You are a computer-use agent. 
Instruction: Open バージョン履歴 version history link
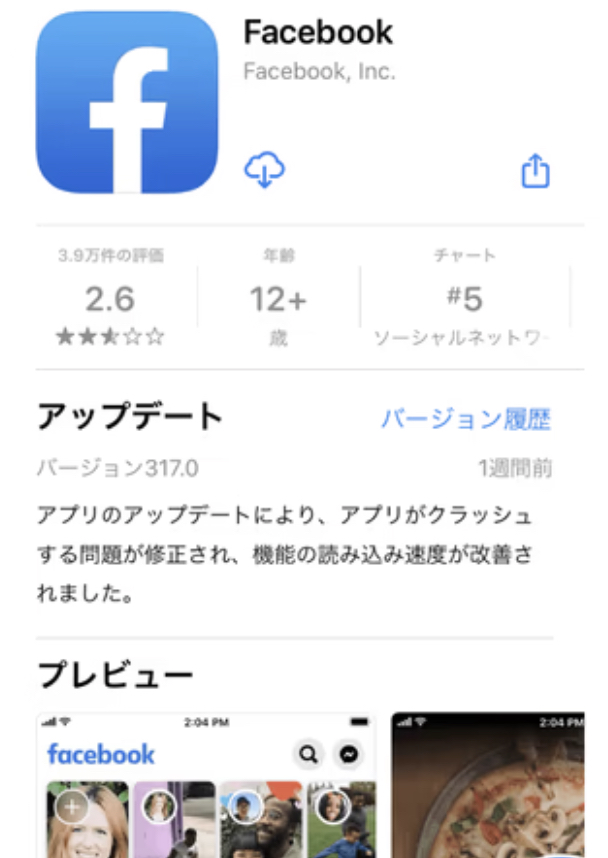(x=465, y=419)
